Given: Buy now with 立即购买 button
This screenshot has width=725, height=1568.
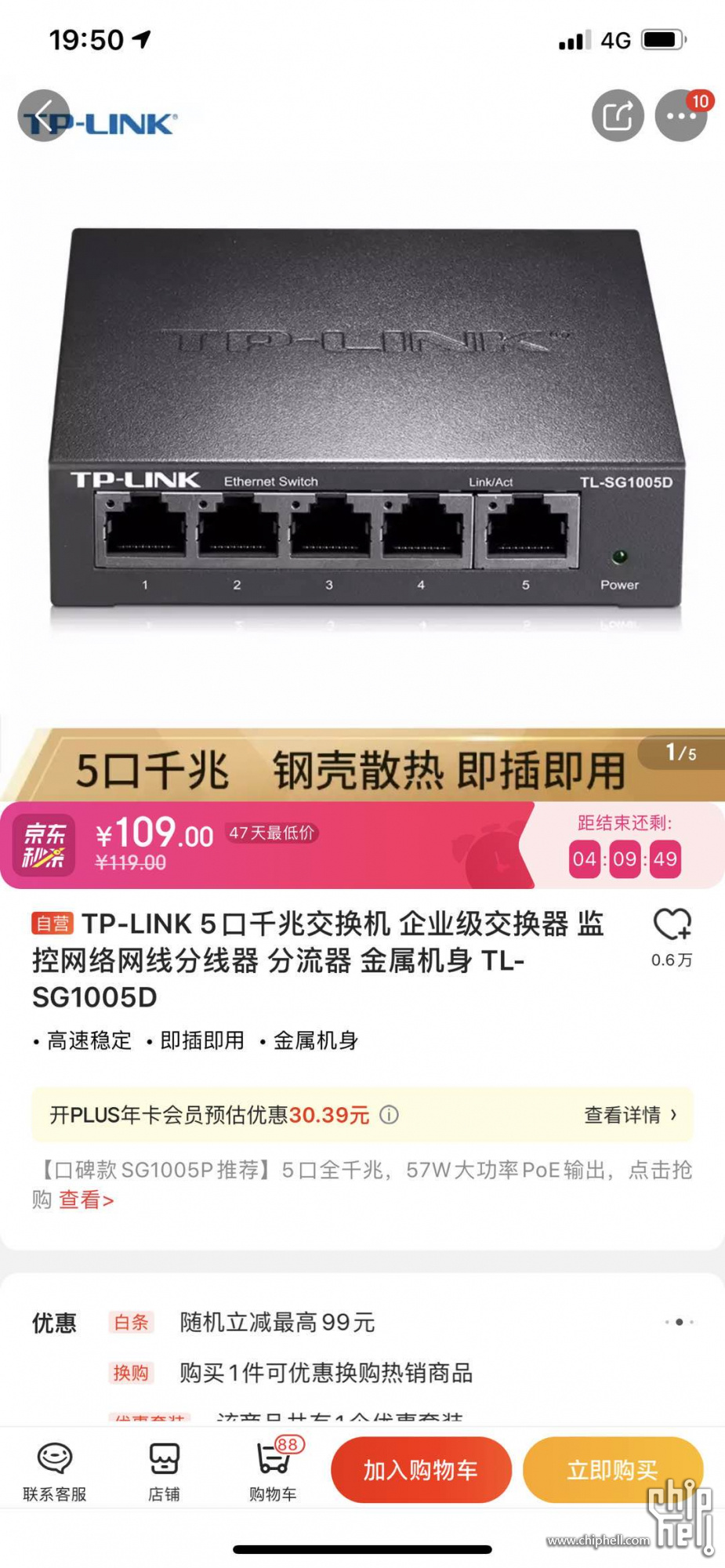Looking at the screenshot, I should [612, 1470].
